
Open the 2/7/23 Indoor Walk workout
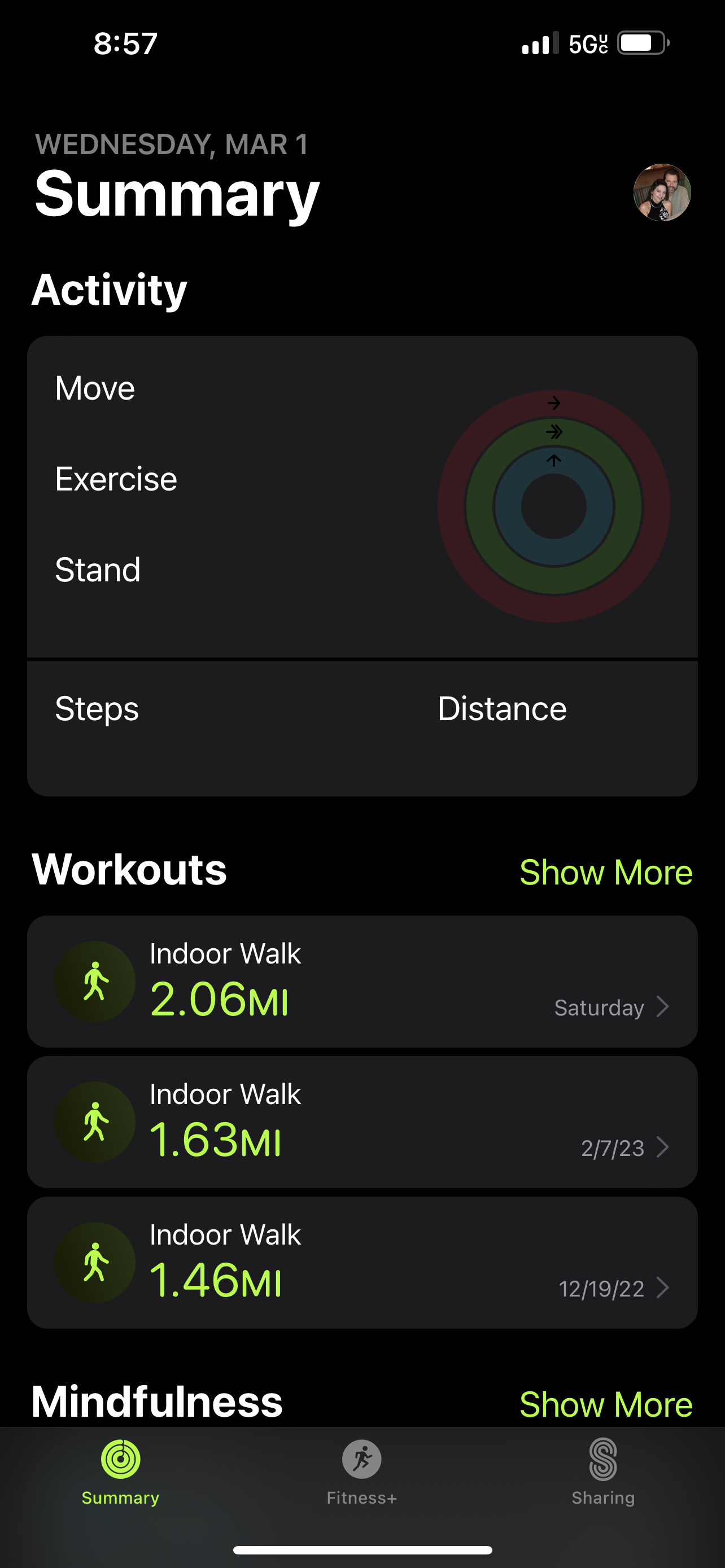point(362,1122)
